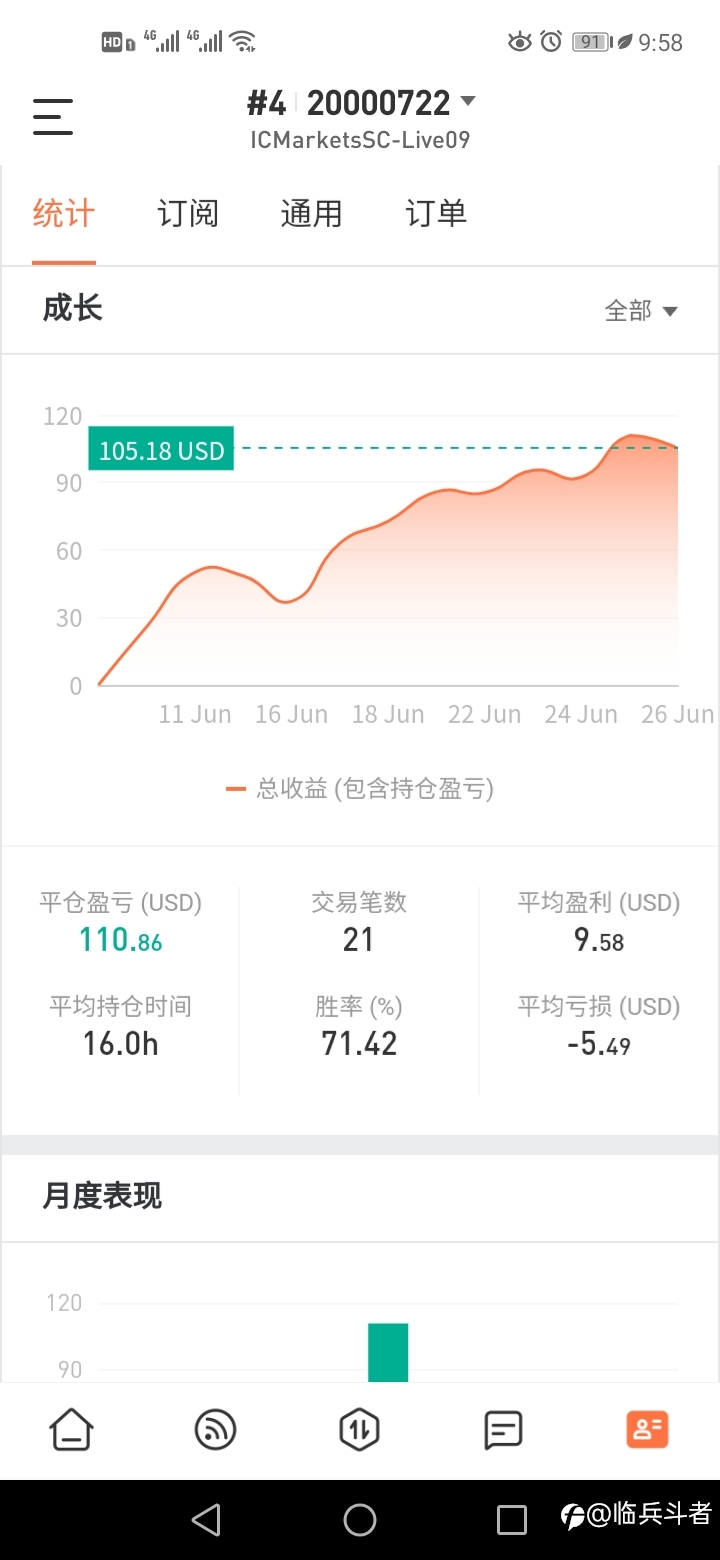Open the signals feed tab in the bottom bar

click(x=215, y=1429)
